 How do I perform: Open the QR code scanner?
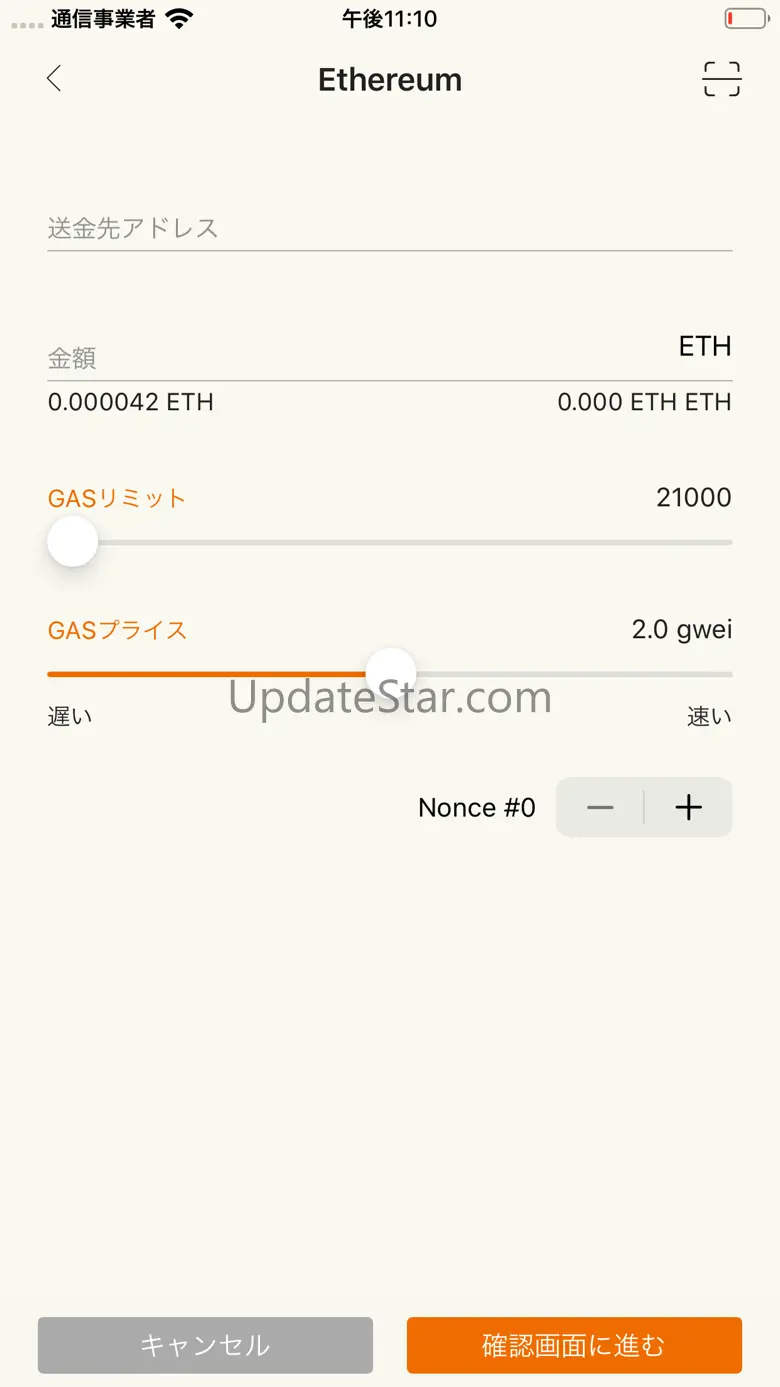click(x=721, y=79)
